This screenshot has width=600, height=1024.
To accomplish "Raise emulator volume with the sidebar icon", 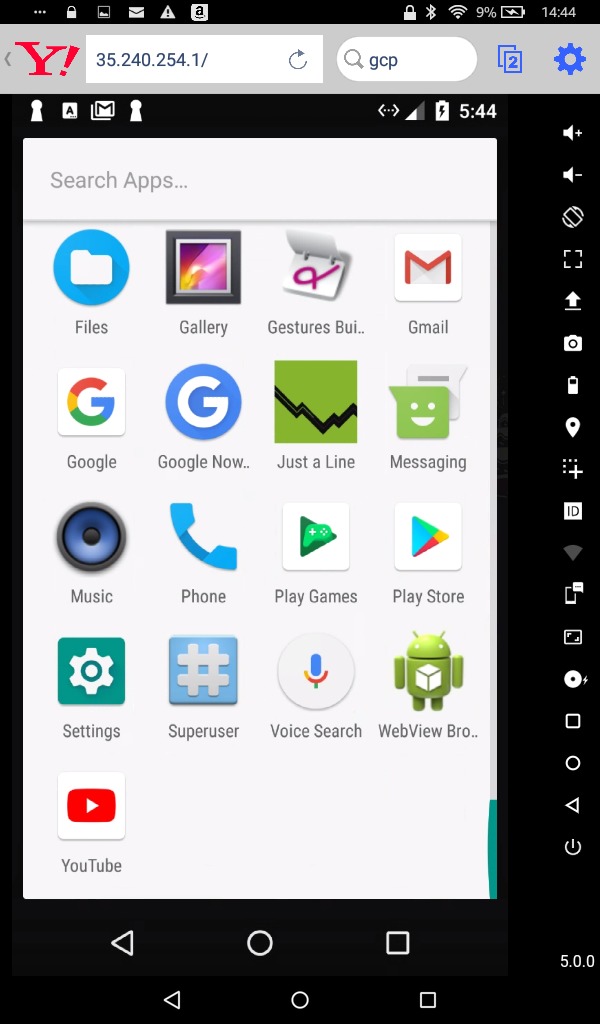I will coord(573,133).
